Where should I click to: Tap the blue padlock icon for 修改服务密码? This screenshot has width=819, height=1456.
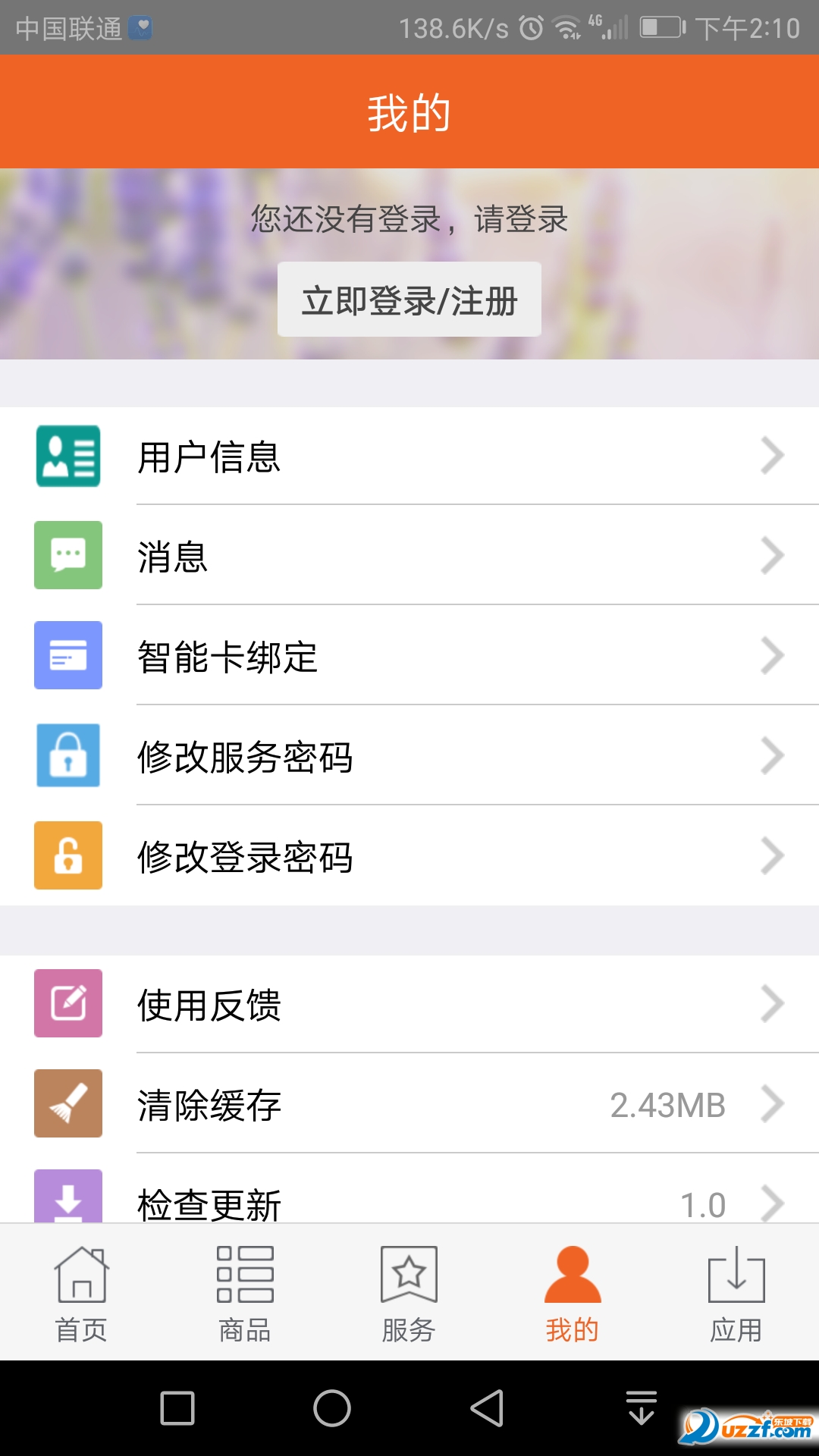tap(67, 756)
